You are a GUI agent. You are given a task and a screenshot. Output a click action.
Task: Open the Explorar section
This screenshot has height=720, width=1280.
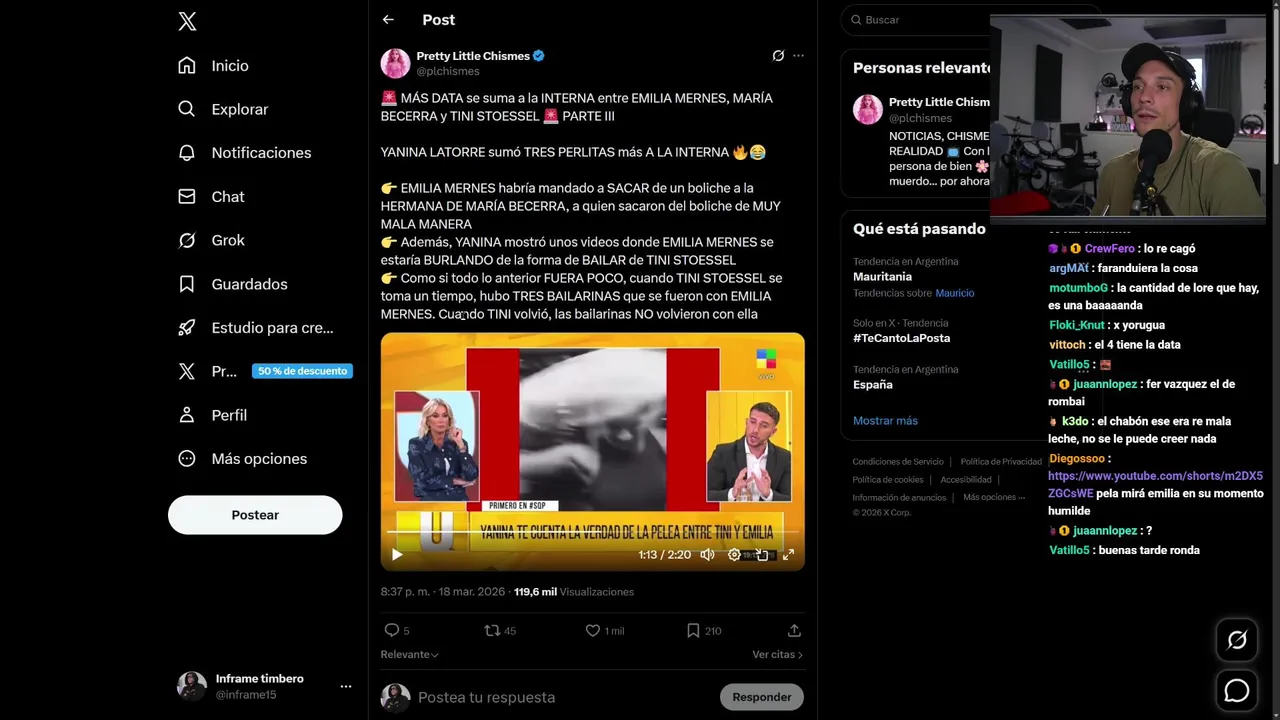tap(239, 109)
